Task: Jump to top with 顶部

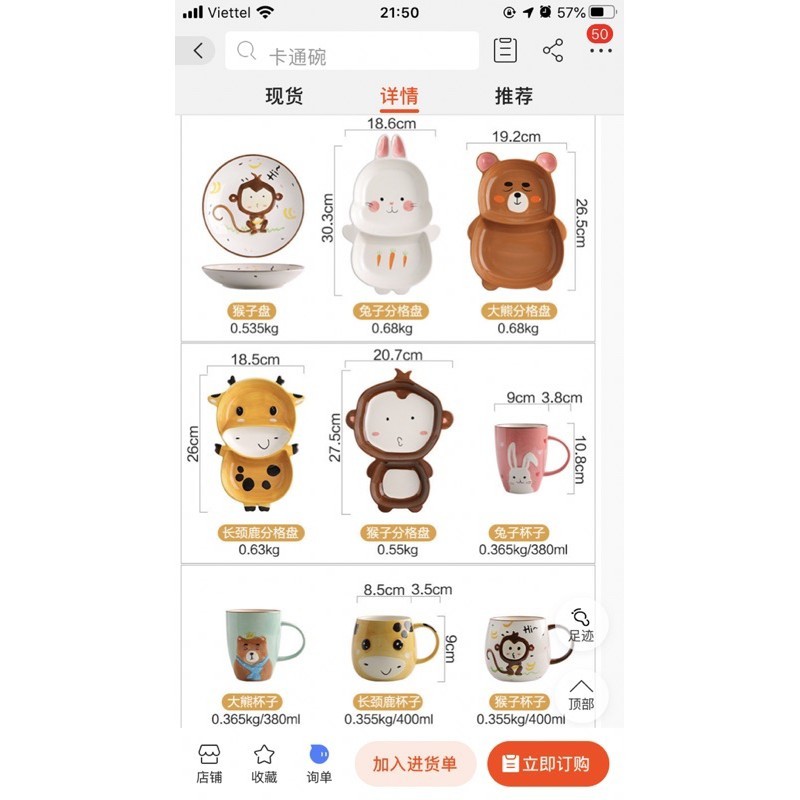Action: click(x=581, y=693)
